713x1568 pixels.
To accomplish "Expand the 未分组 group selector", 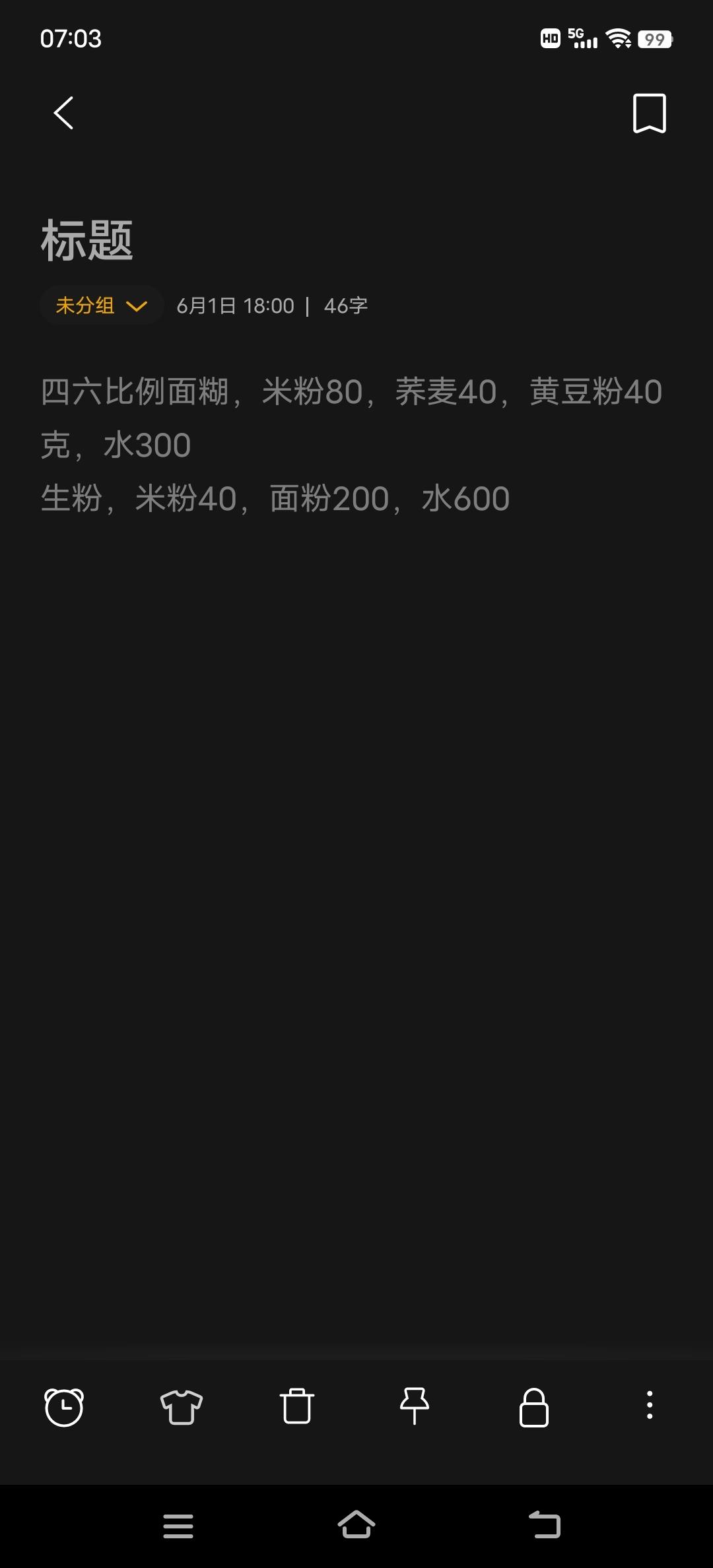I will 100,305.
